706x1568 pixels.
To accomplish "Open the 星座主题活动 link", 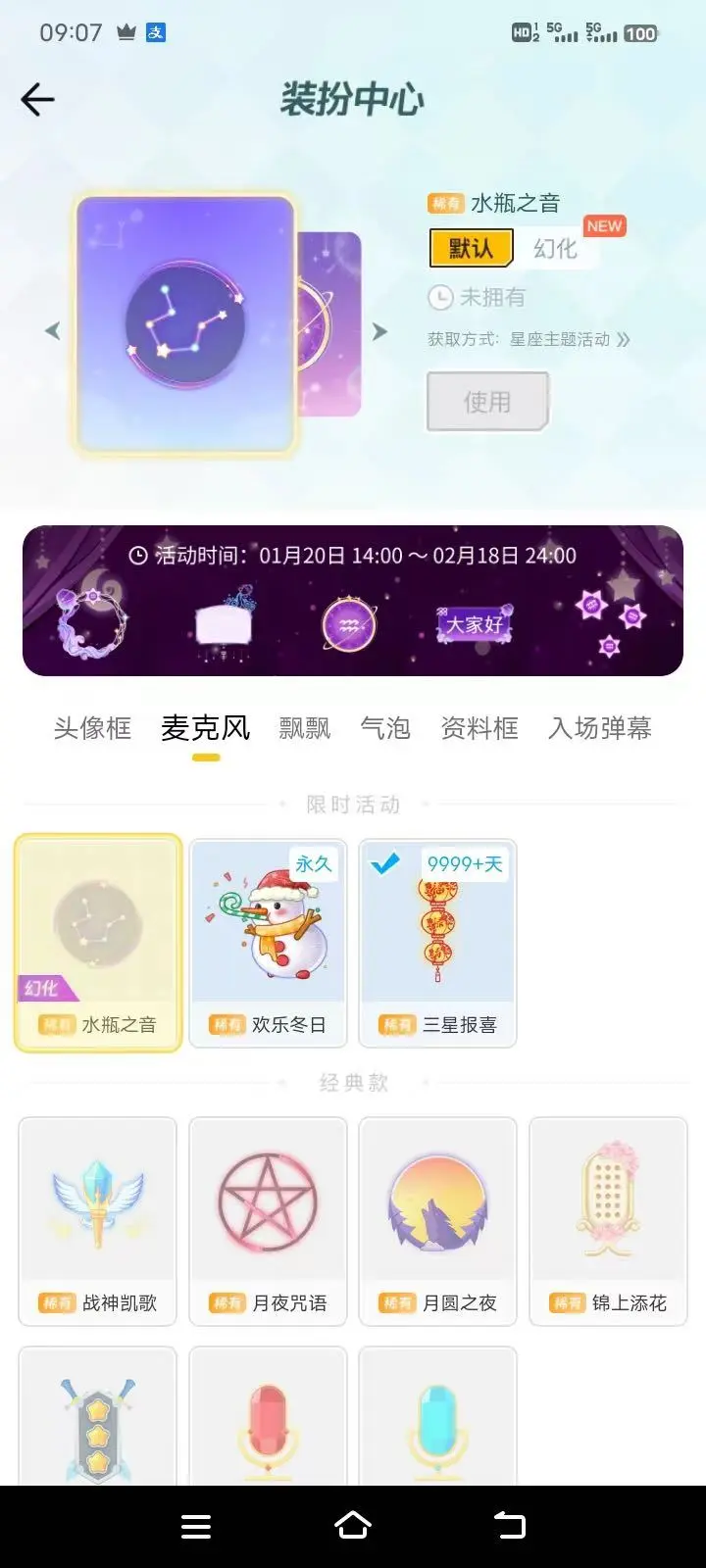I will [570, 339].
